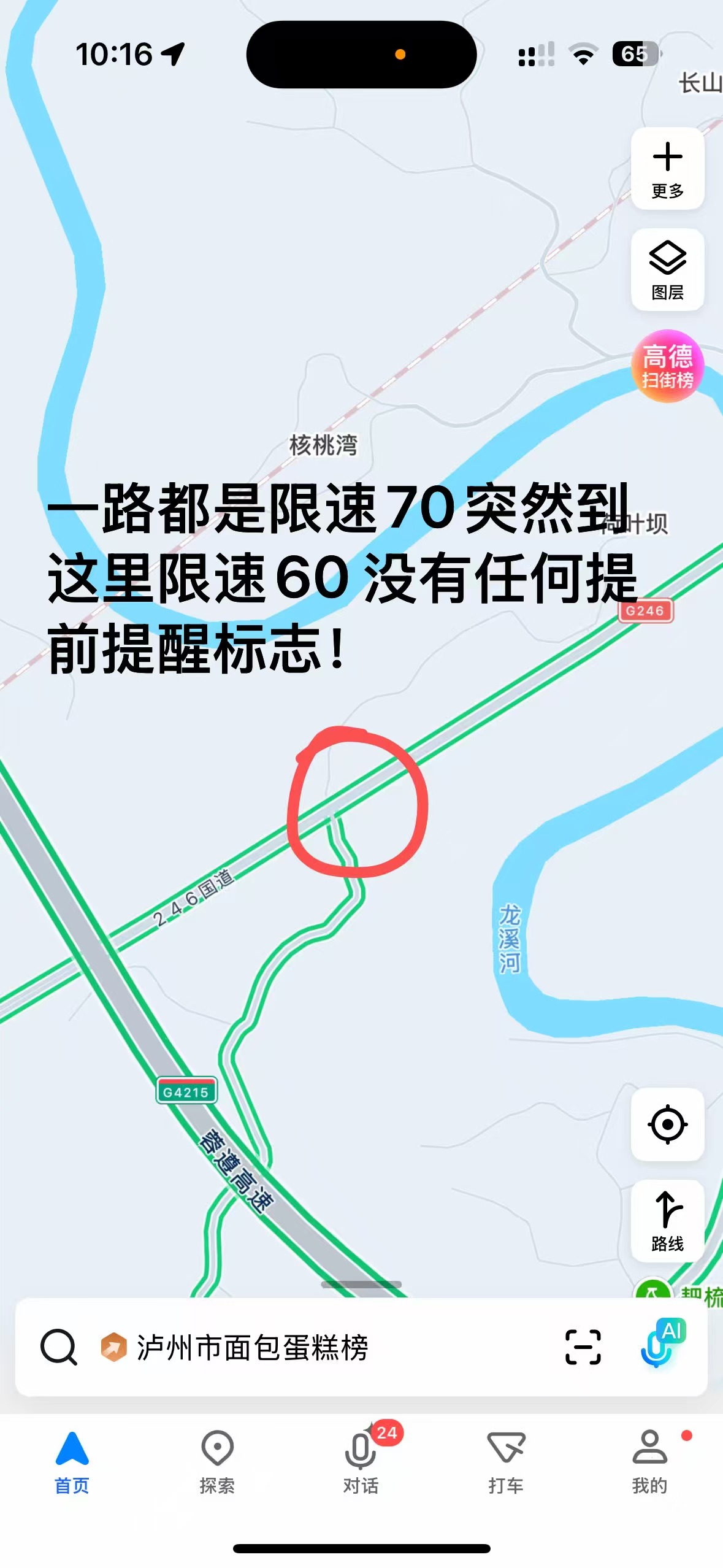Open the 图层 map layers panel
This screenshot has height=1568, width=723.
click(667, 270)
